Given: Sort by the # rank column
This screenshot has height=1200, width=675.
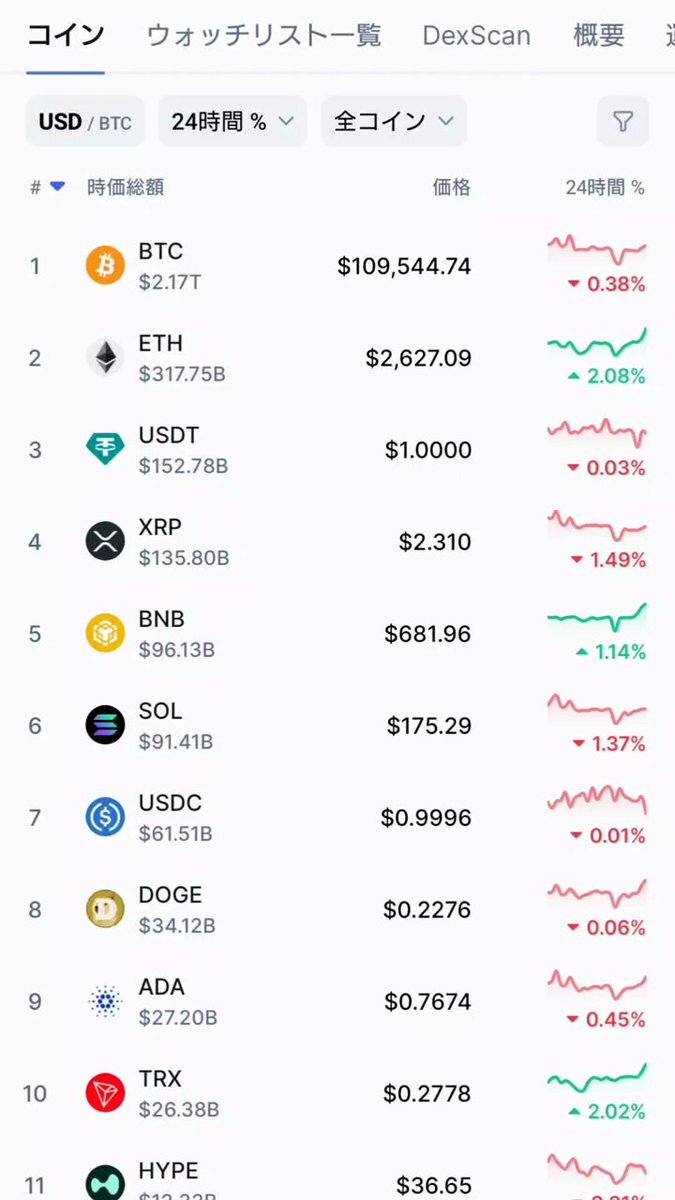Looking at the screenshot, I should 47,187.
